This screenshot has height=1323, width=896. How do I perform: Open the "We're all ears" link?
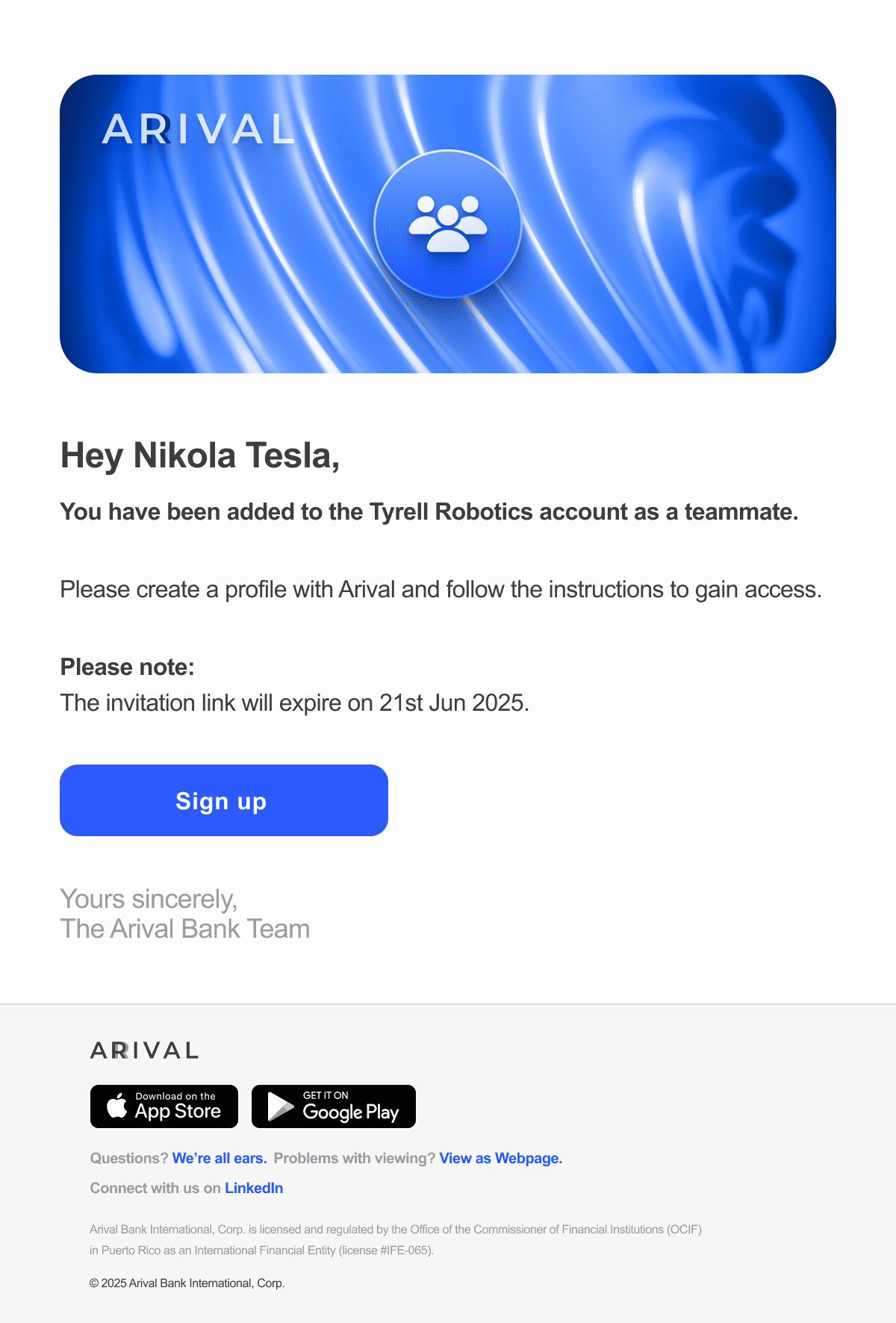pyautogui.click(x=220, y=1158)
